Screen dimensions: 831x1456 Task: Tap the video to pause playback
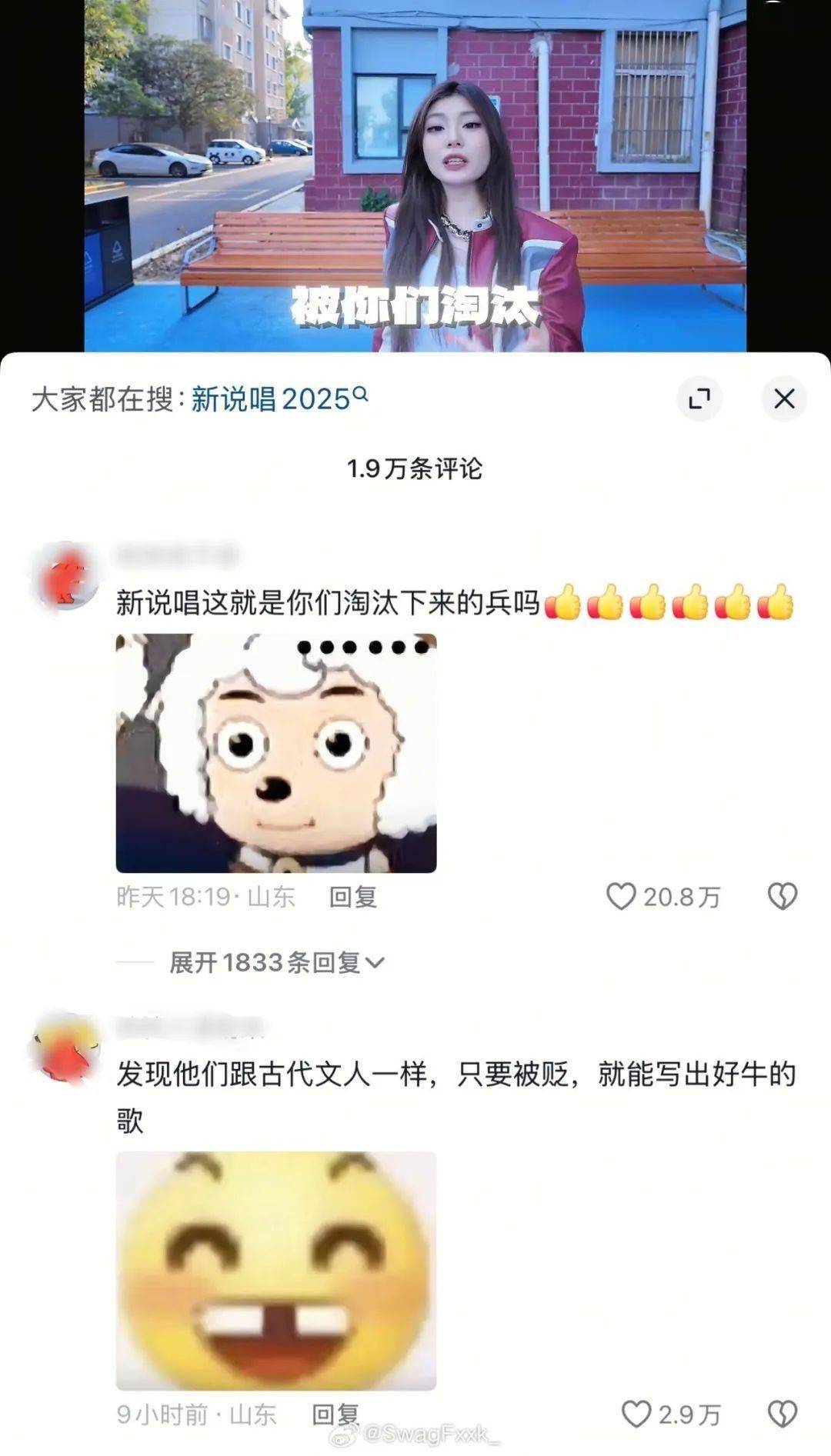tap(415, 177)
